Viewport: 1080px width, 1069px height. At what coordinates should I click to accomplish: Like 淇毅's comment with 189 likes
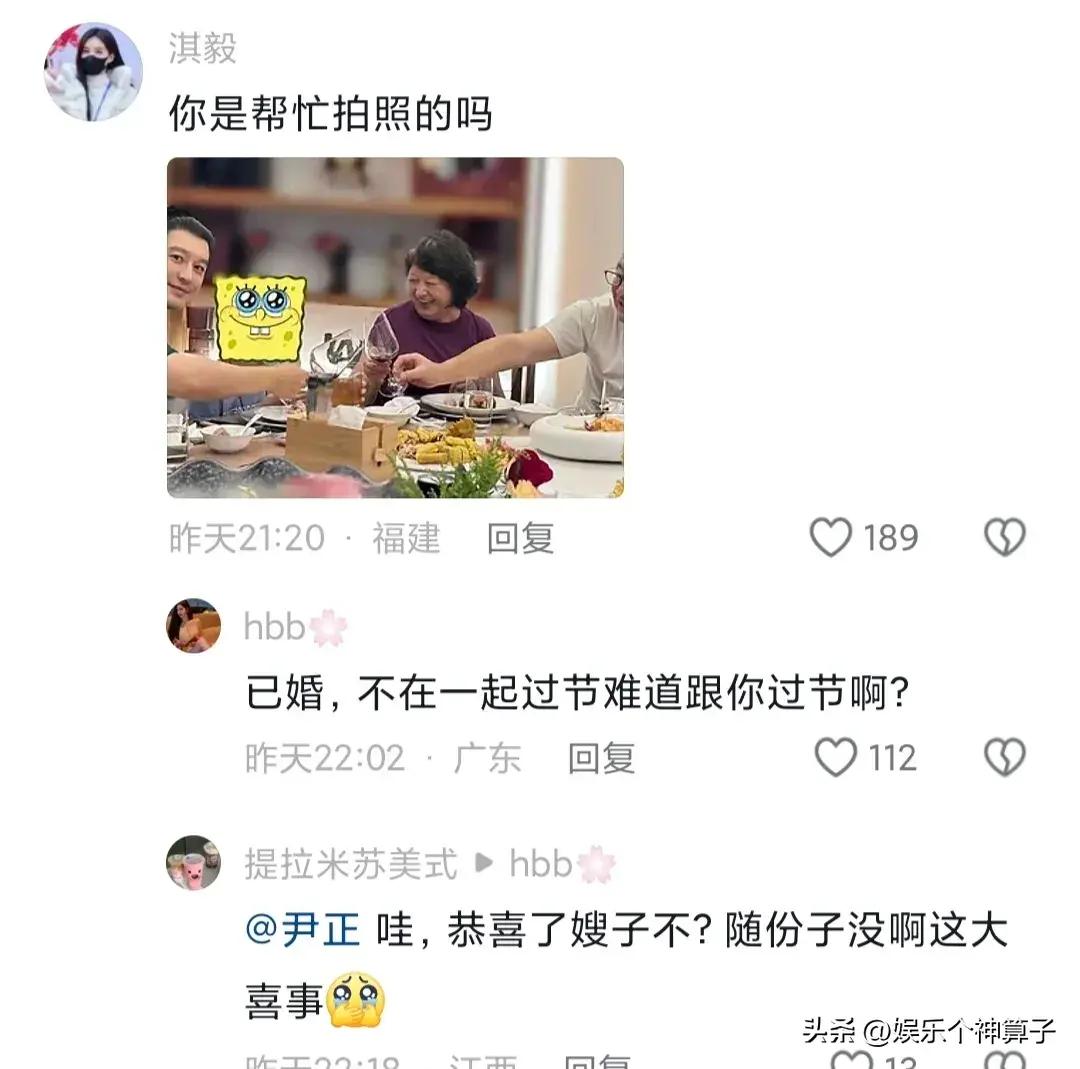(x=831, y=538)
